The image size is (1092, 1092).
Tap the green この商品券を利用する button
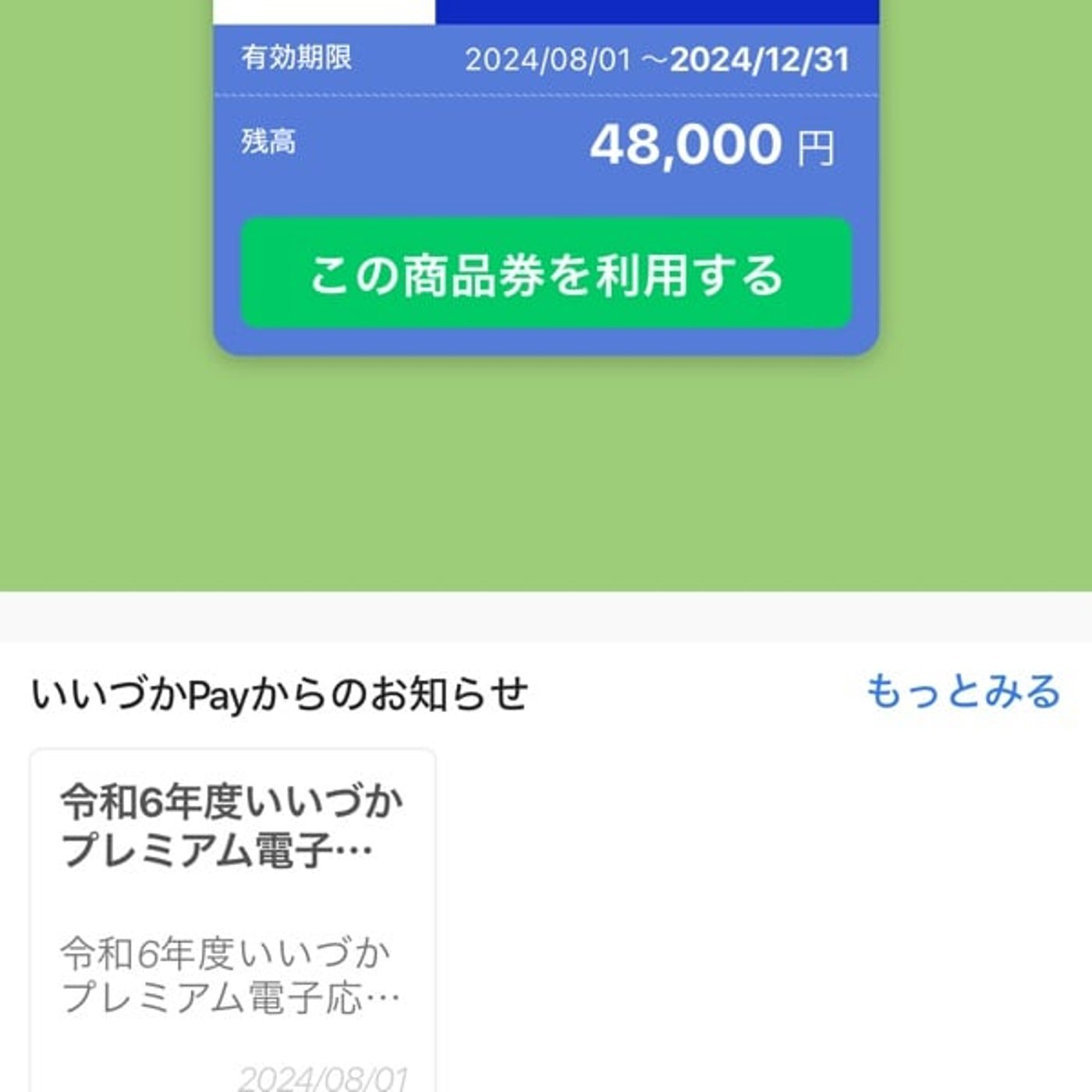pyautogui.click(x=546, y=274)
